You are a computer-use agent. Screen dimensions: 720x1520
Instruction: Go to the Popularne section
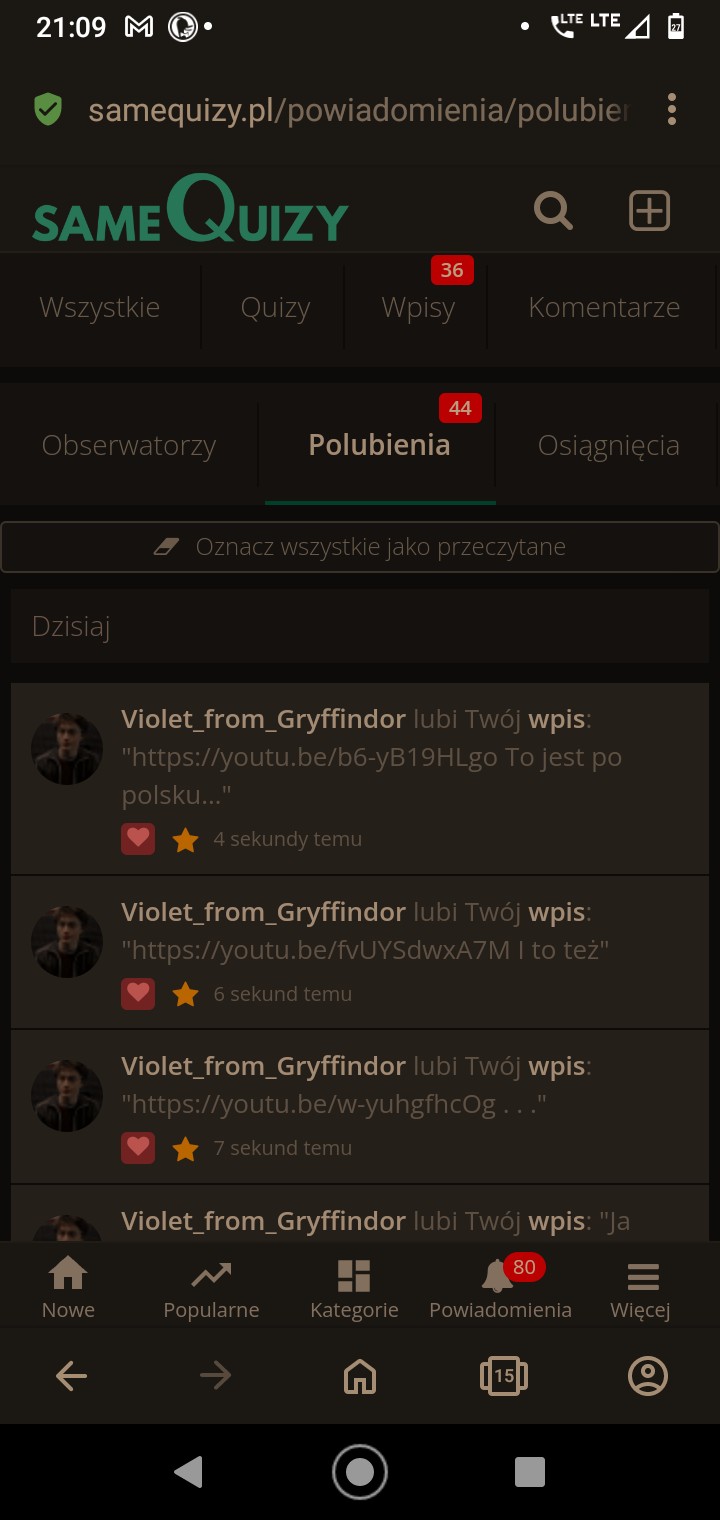[x=211, y=1289]
